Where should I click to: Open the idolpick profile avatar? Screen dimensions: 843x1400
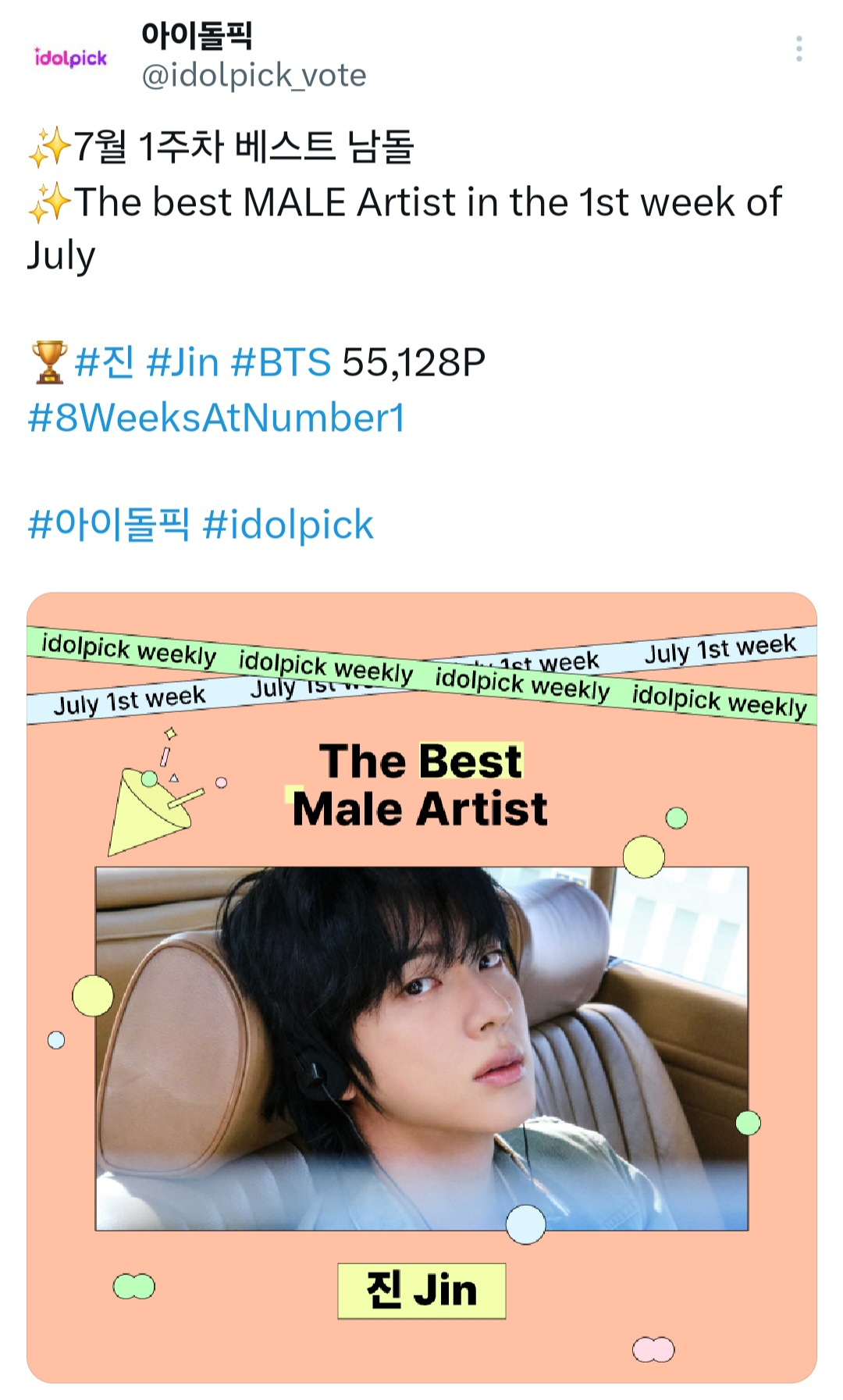tap(70, 57)
